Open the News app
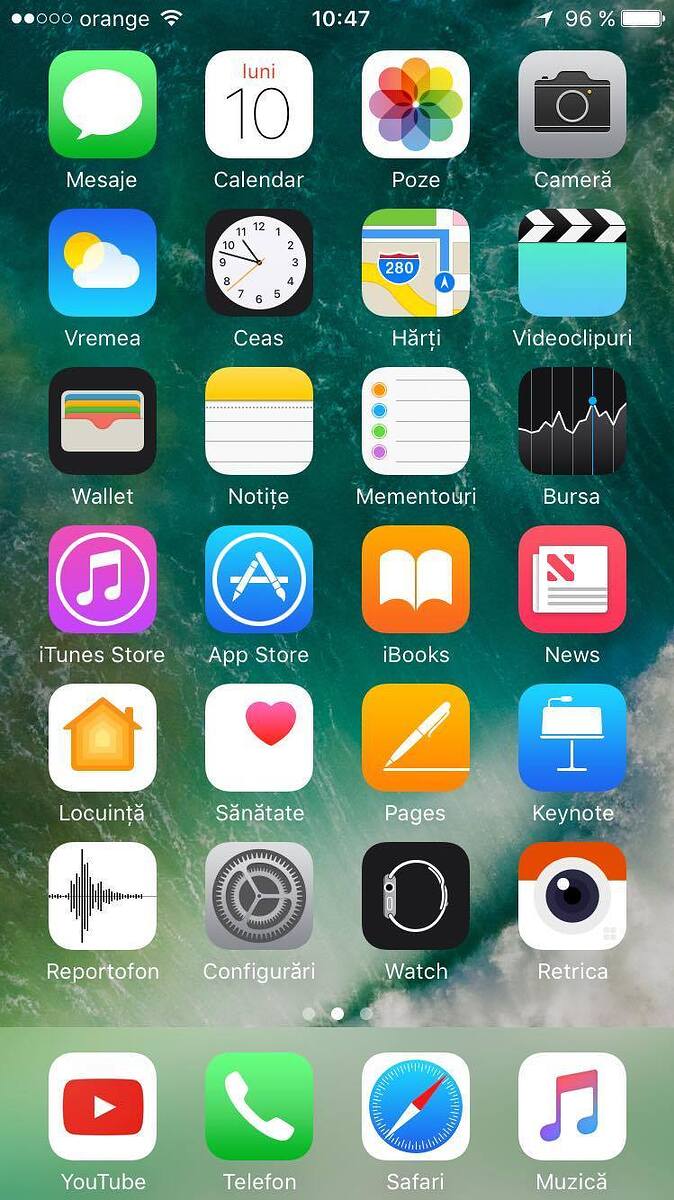This screenshot has width=674, height=1200. (x=572, y=579)
